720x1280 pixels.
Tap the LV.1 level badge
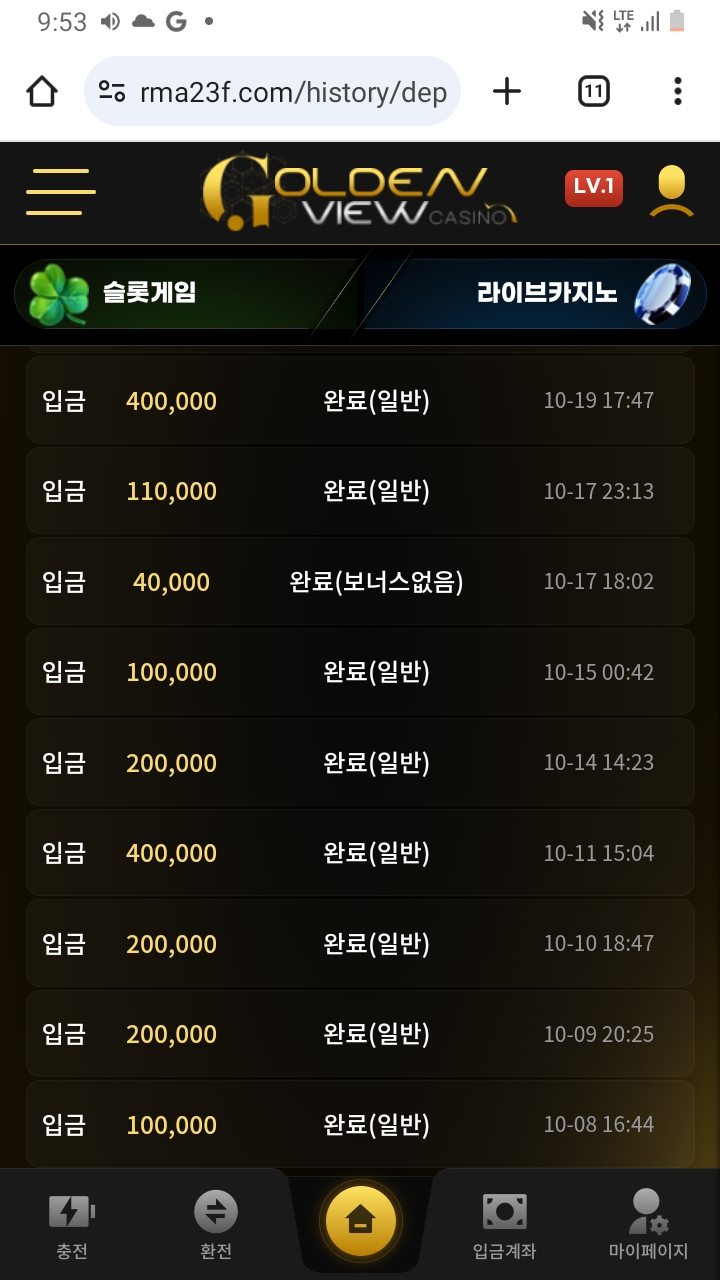pyautogui.click(x=593, y=188)
